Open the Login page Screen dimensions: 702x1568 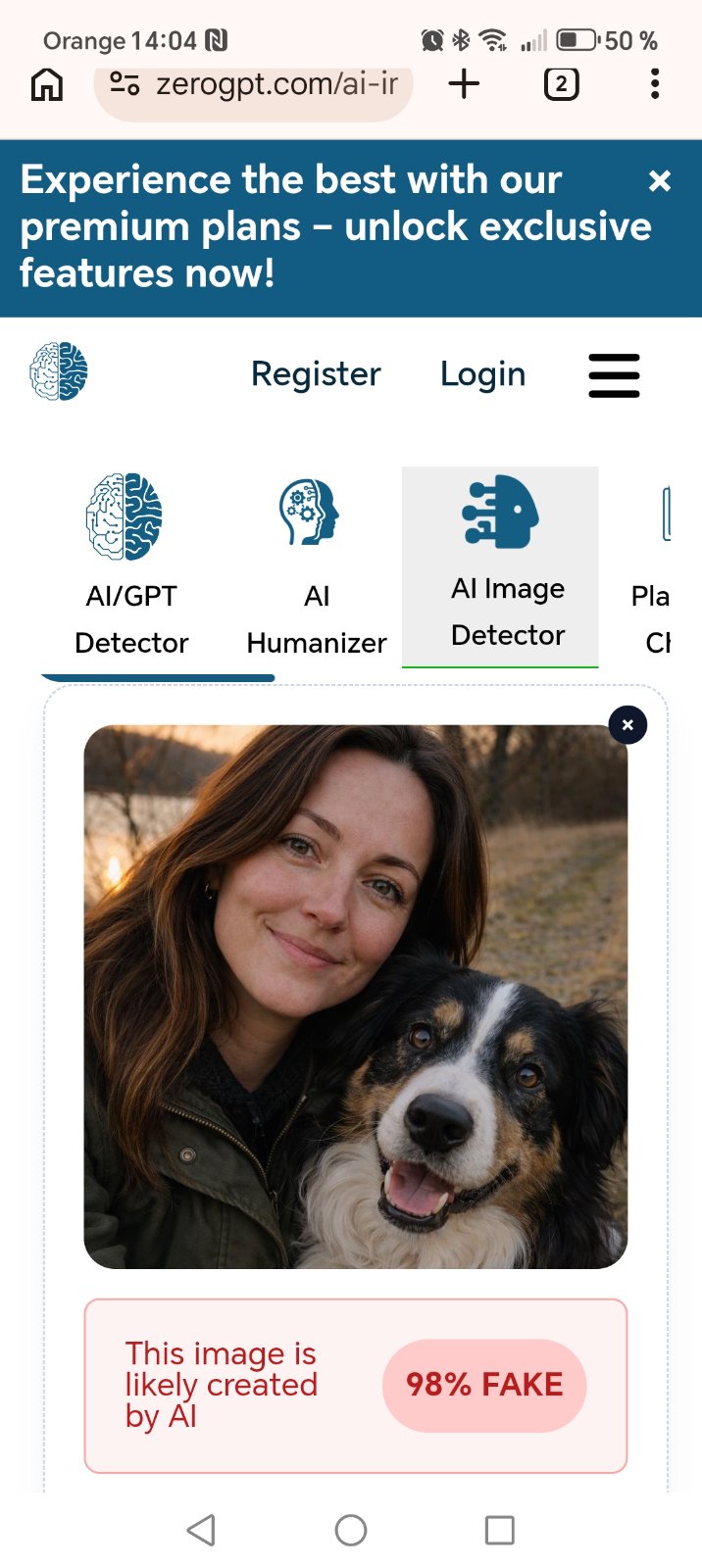tap(482, 373)
